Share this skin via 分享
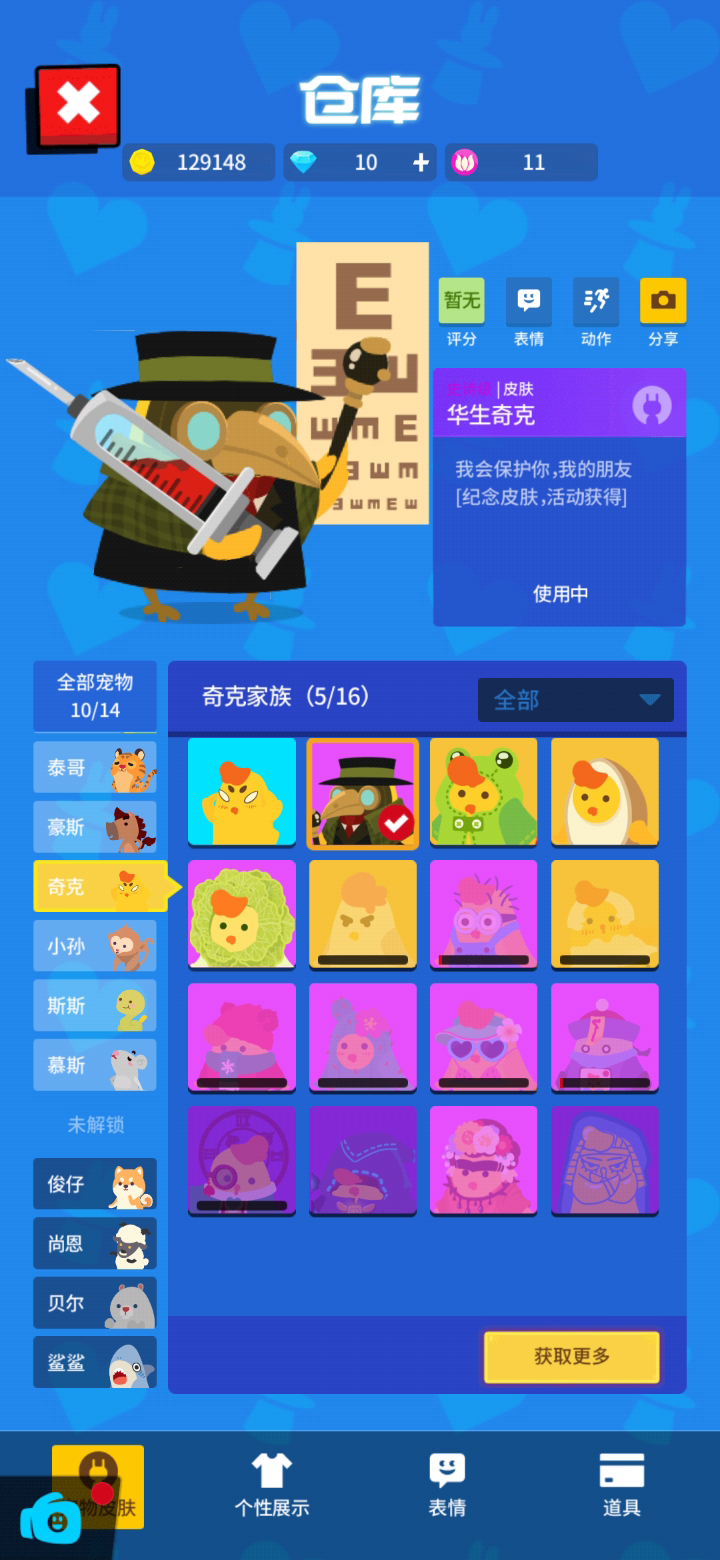The width and height of the screenshot is (720, 1560). 663,312
